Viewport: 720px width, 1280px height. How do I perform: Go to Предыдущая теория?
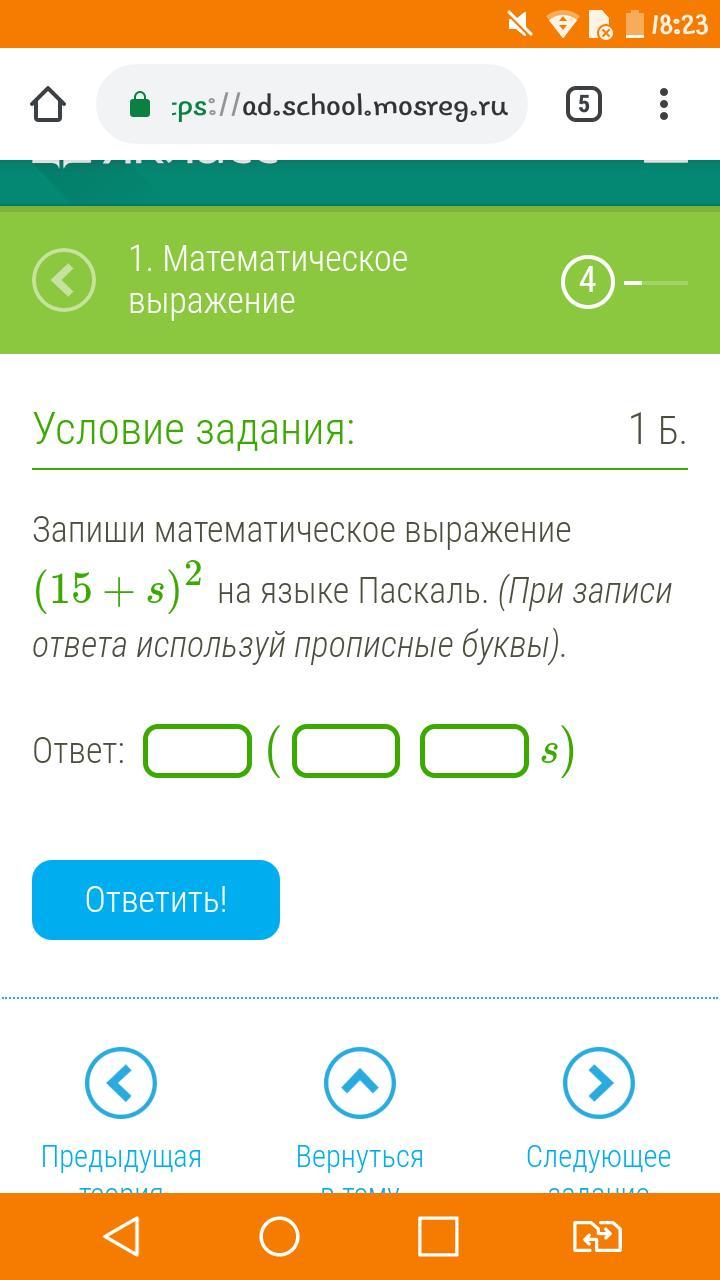[x=121, y=1084]
